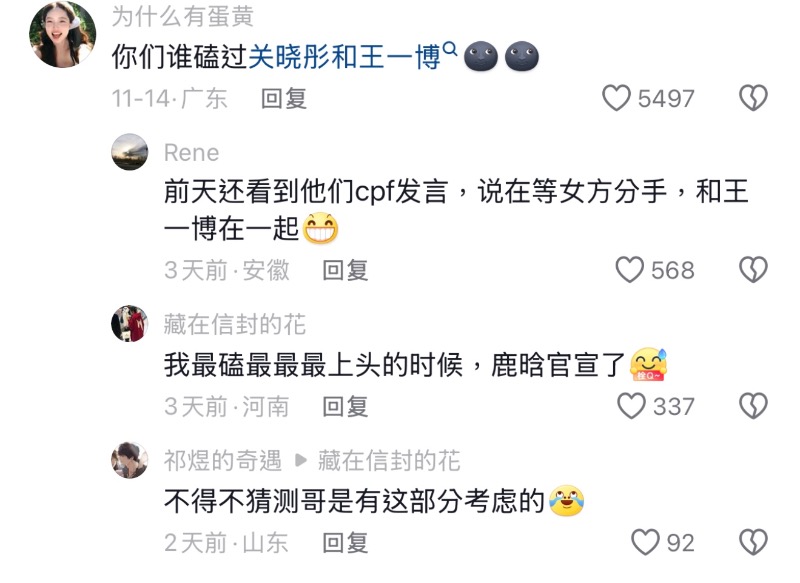Reply to 为什么有蛋黄's comment
Image resolution: width=800 pixels, height=583 pixels.
click(283, 98)
